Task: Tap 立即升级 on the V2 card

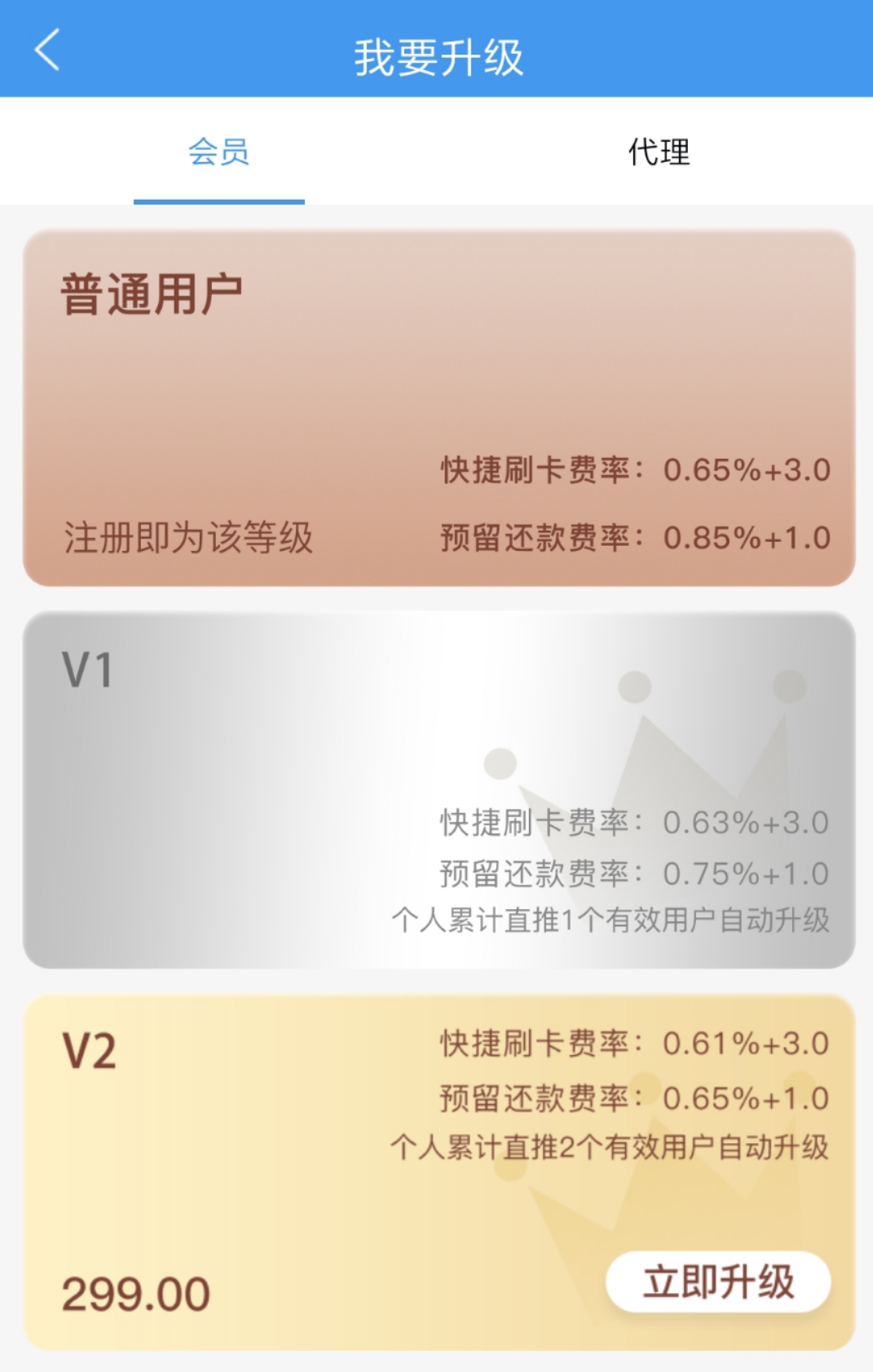Action: tap(717, 1282)
